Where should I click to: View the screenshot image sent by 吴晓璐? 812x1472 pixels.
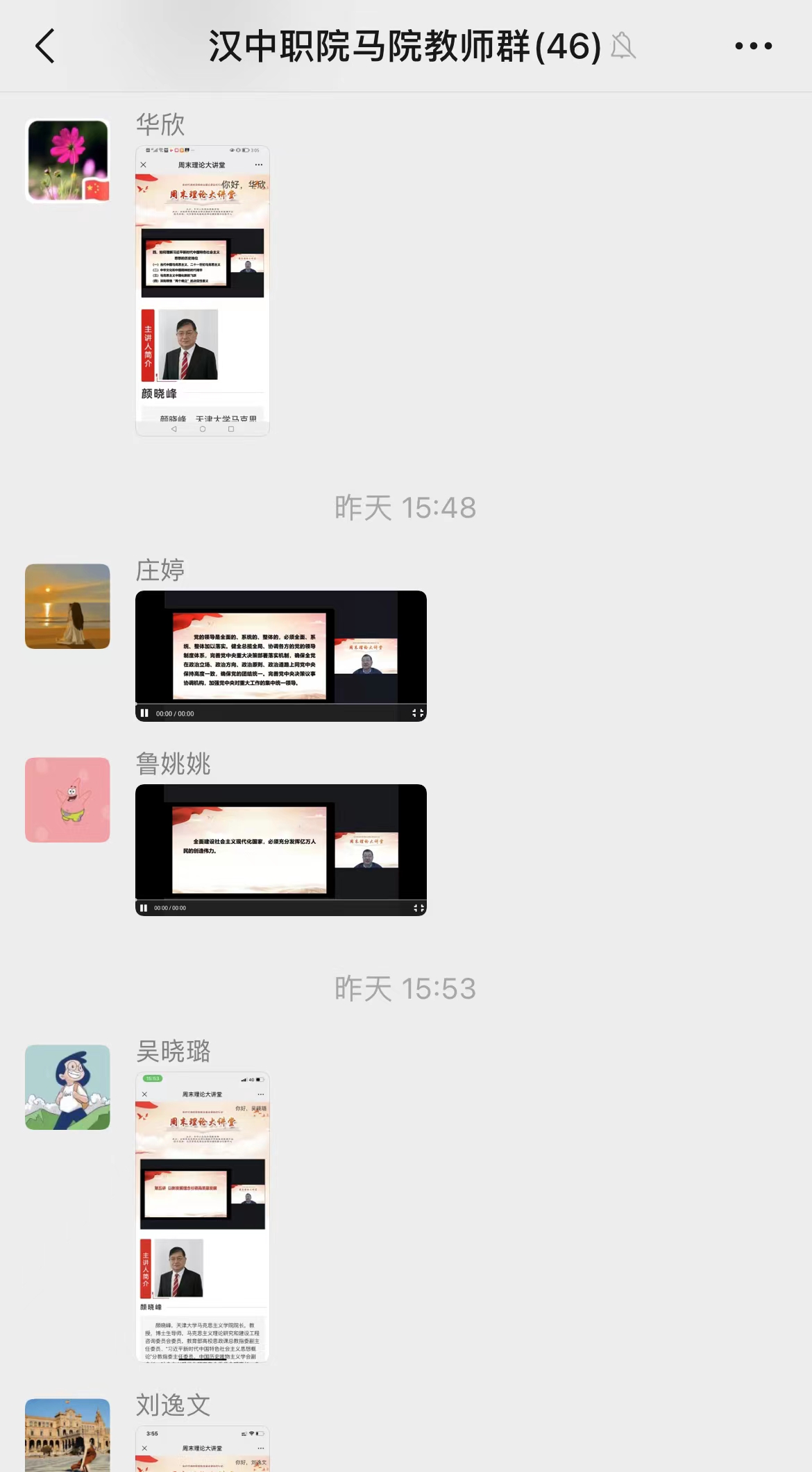(202, 1217)
